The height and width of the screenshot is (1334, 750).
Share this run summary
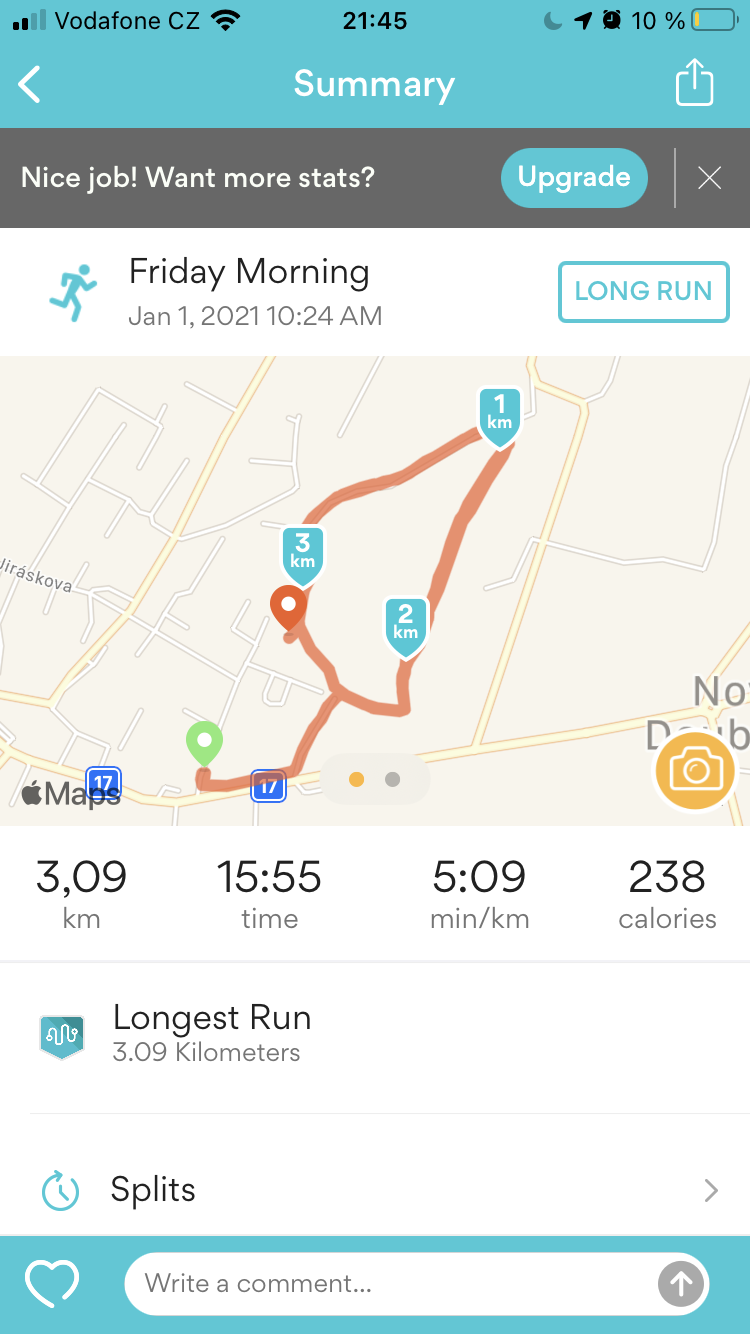point(694,83)
